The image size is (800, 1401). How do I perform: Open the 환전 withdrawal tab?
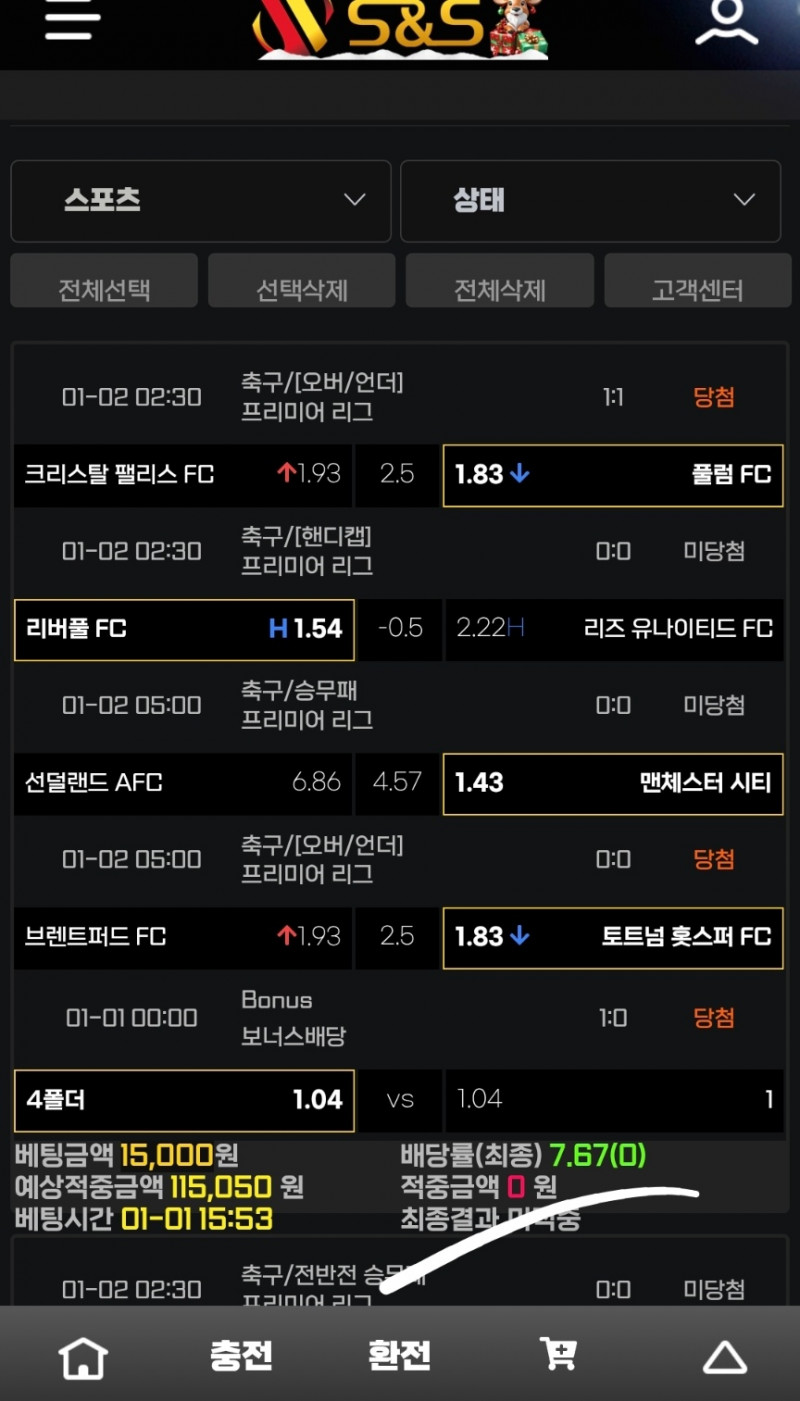[399, 1356]
